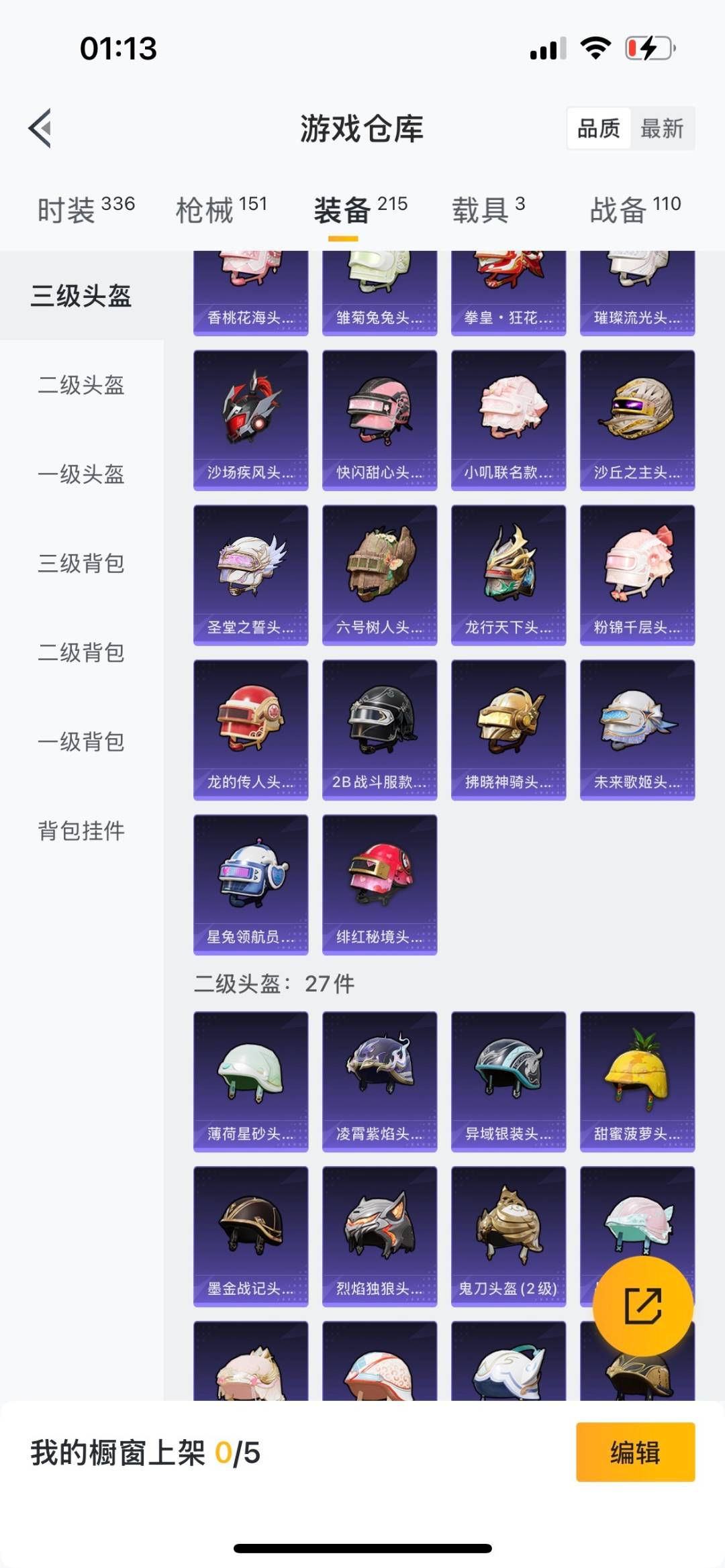This screenshot has height=1568, width=725.
Task: Select the 龙行天下 helmet icon
Action: click(x=508, y=574)
